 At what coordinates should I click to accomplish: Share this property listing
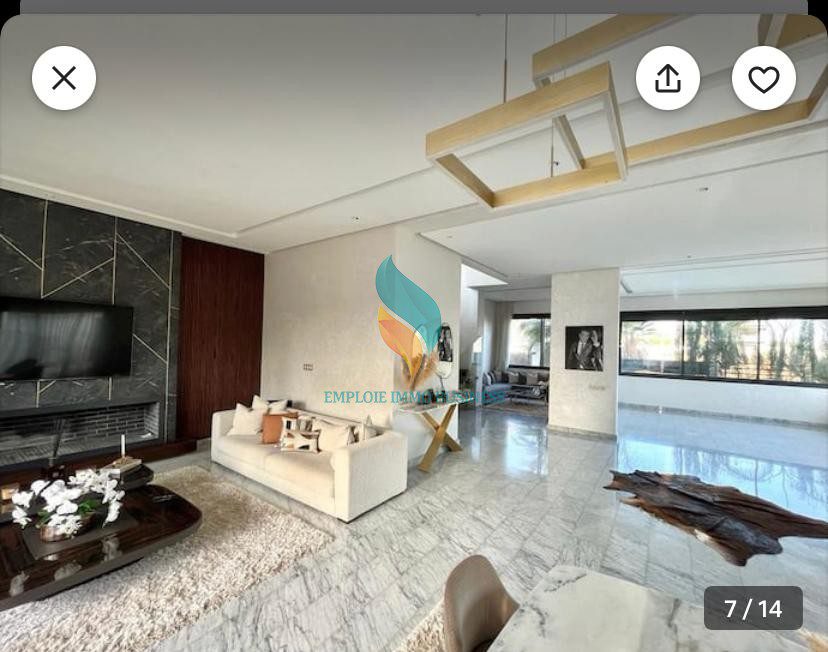coord(668,78)
